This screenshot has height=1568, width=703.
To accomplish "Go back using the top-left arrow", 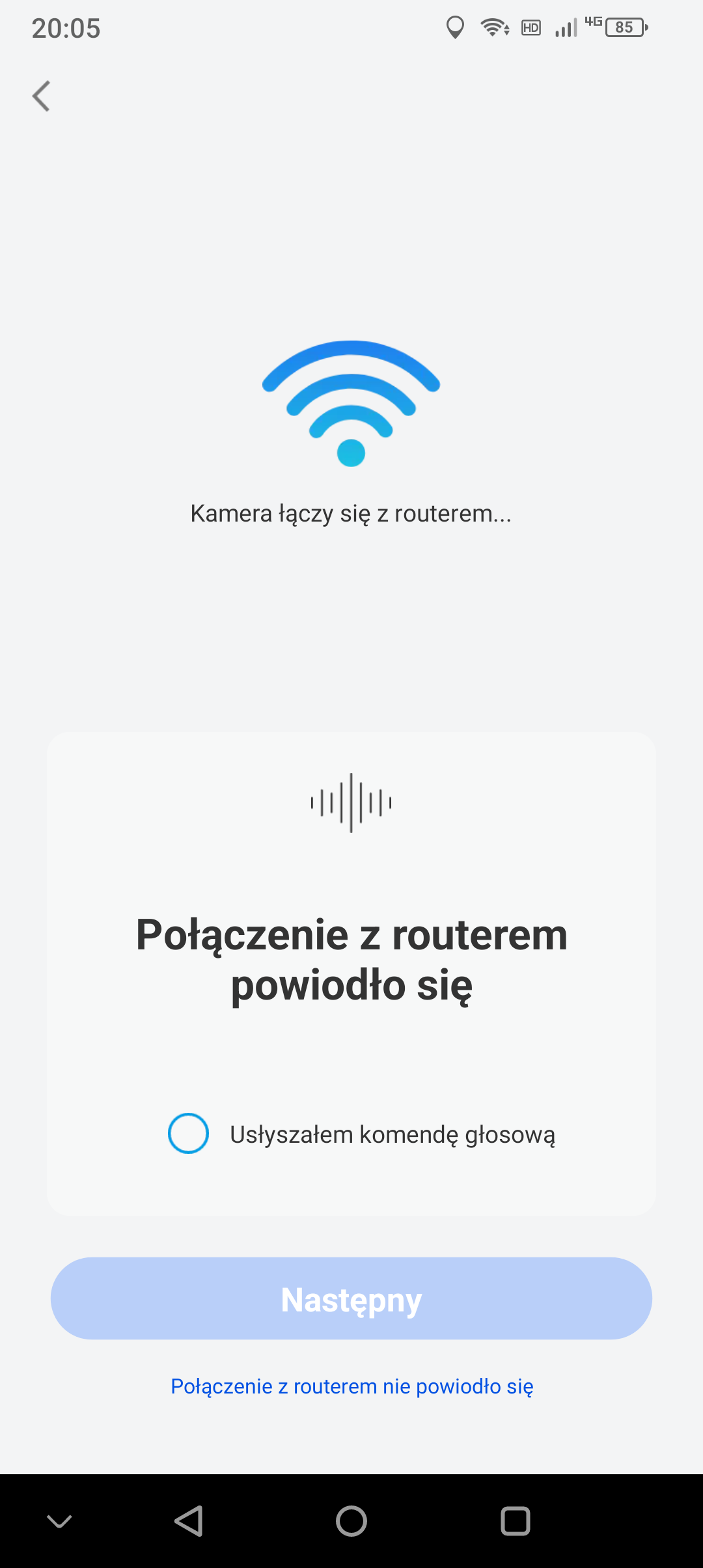I will click(42, 96).
